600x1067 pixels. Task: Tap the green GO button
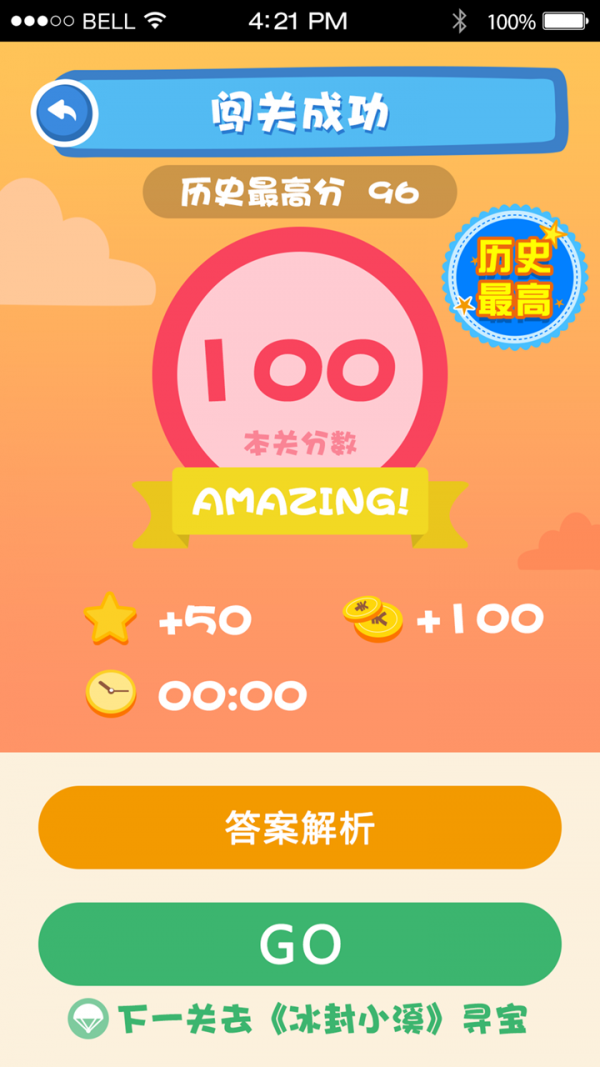300,944
